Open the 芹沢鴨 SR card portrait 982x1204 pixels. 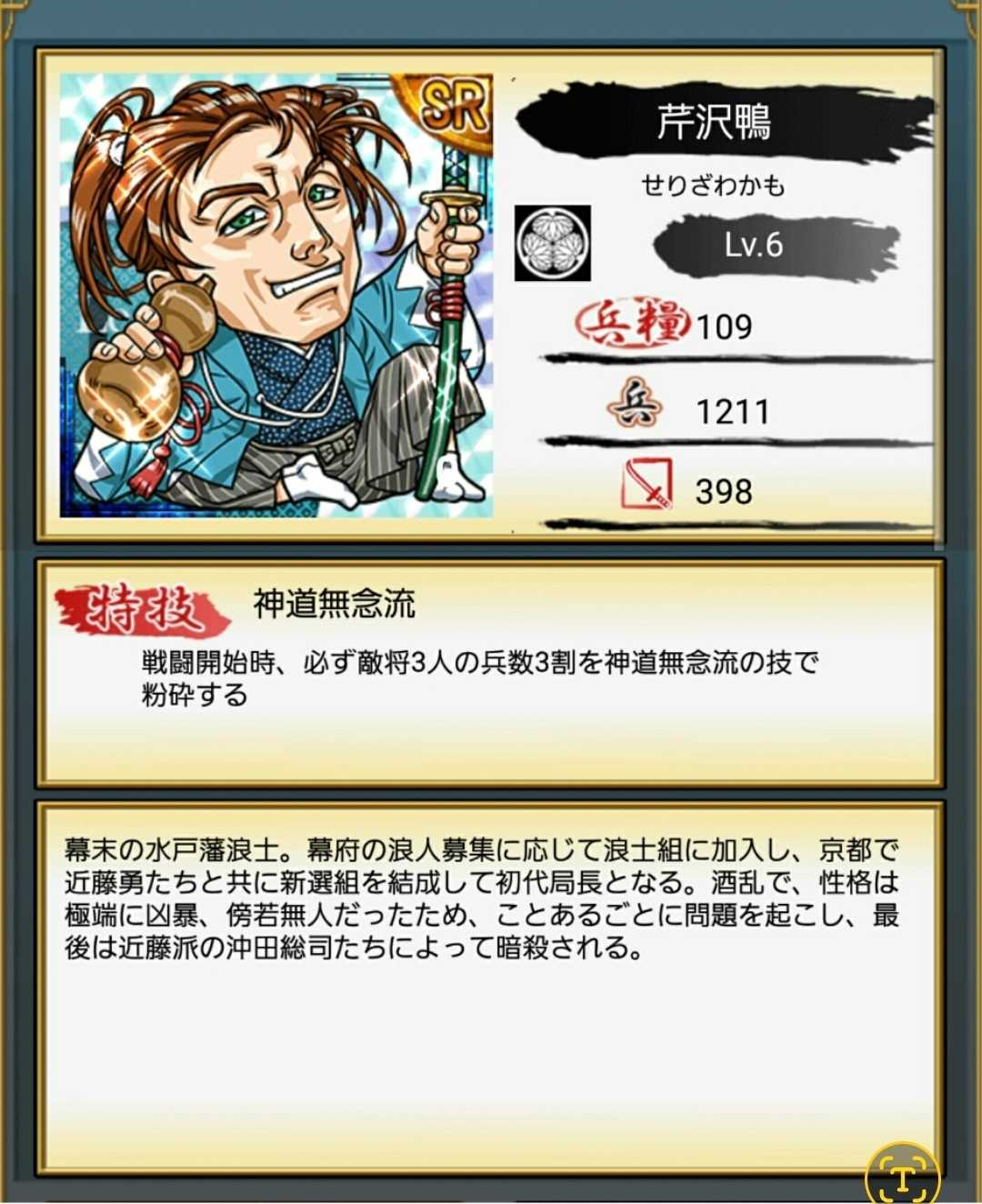[276, 296]
